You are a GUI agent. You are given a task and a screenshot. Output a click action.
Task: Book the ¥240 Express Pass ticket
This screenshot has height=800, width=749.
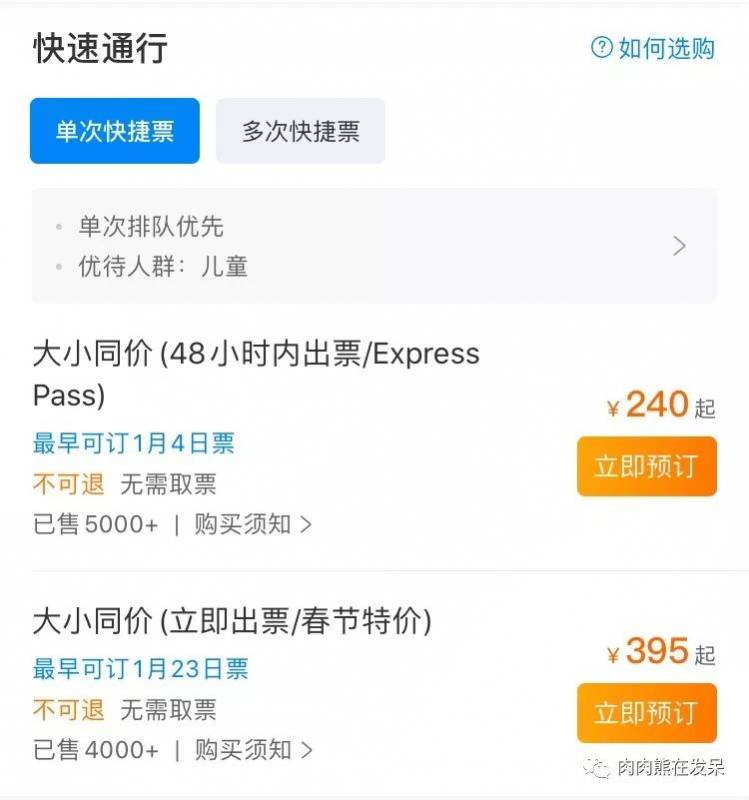(x=646, y=466)
